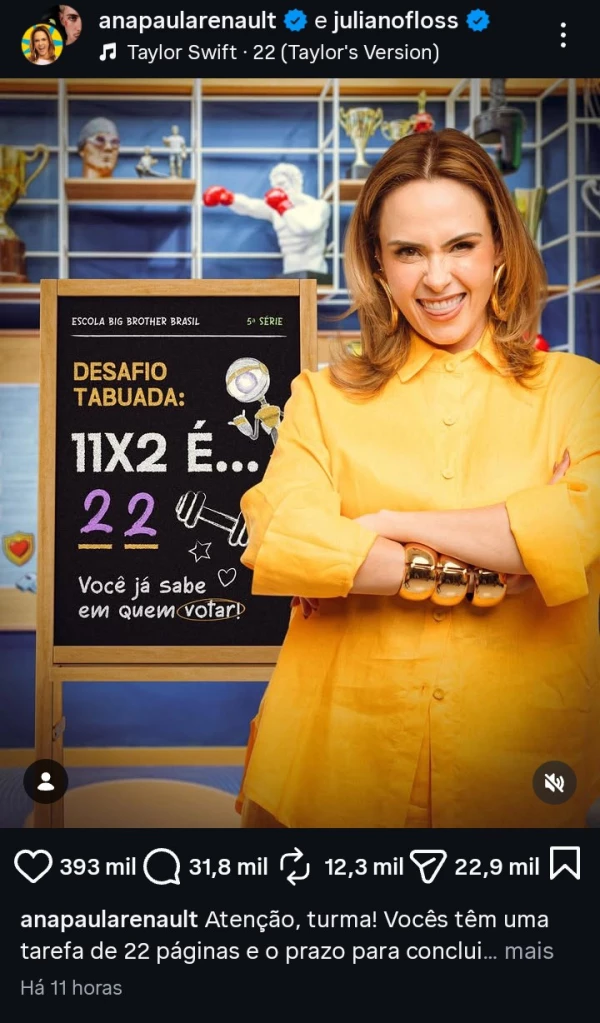
Task: Open the Taylor Swift 22 audio page
Action: coord(282,52)
